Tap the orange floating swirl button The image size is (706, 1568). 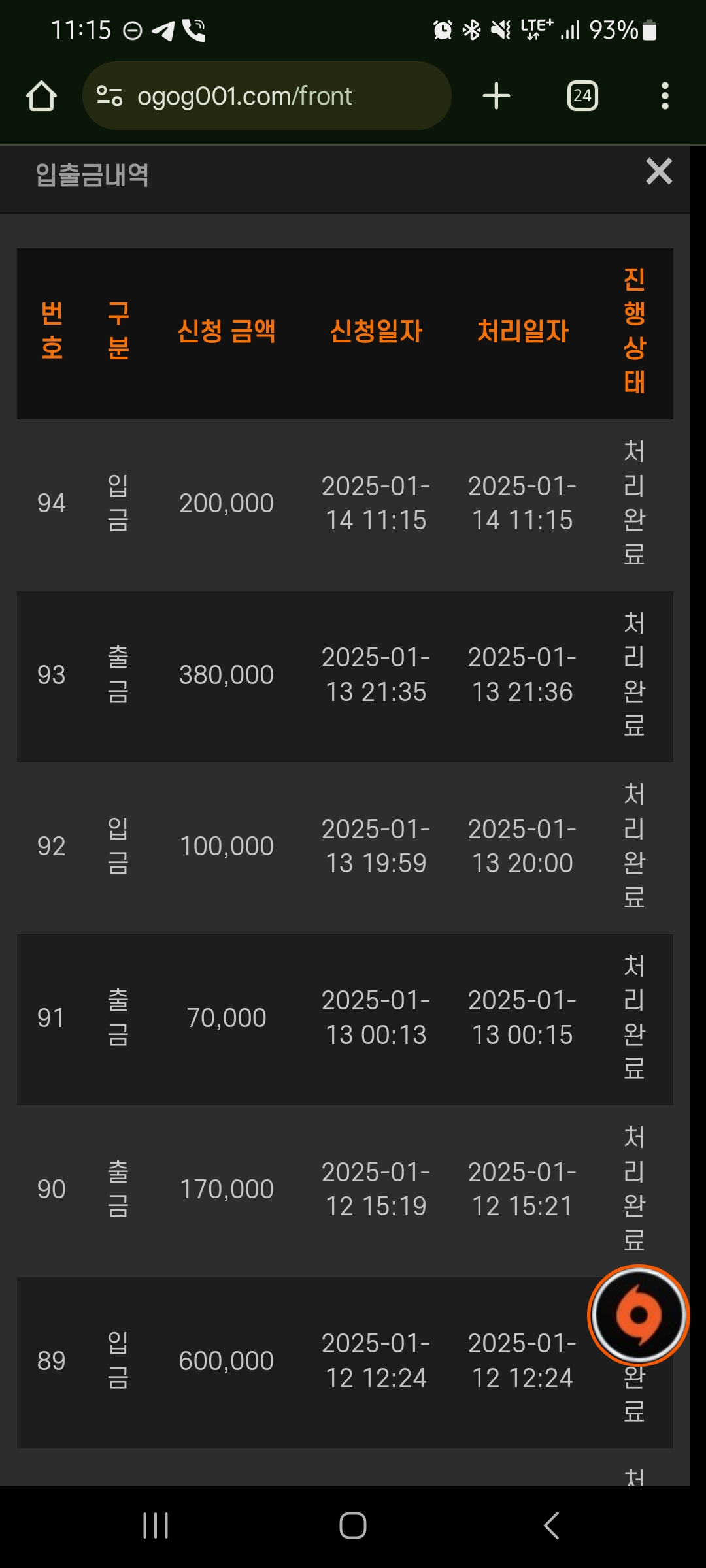click(639, 1315)
